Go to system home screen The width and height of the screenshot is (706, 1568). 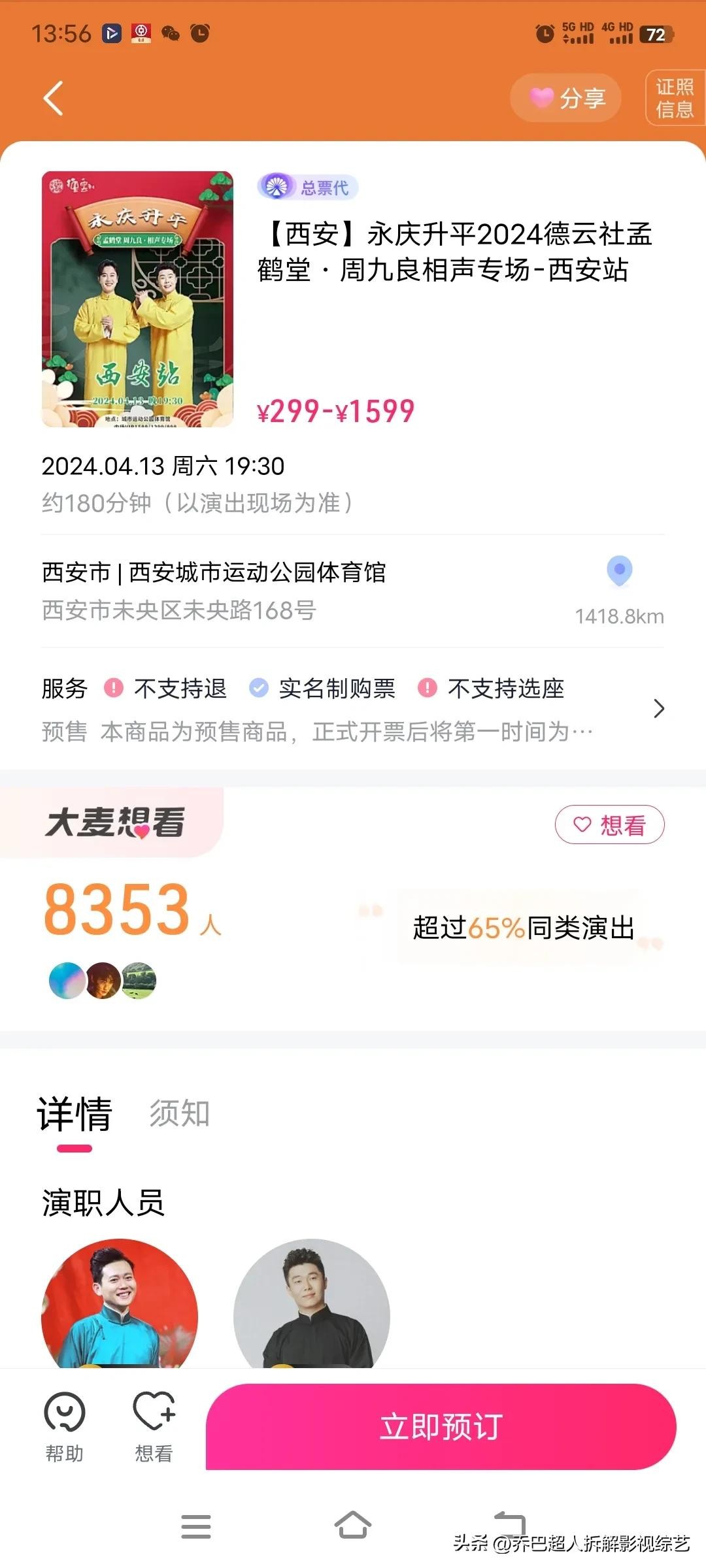pyautogui.click(x=353, y=1526)
